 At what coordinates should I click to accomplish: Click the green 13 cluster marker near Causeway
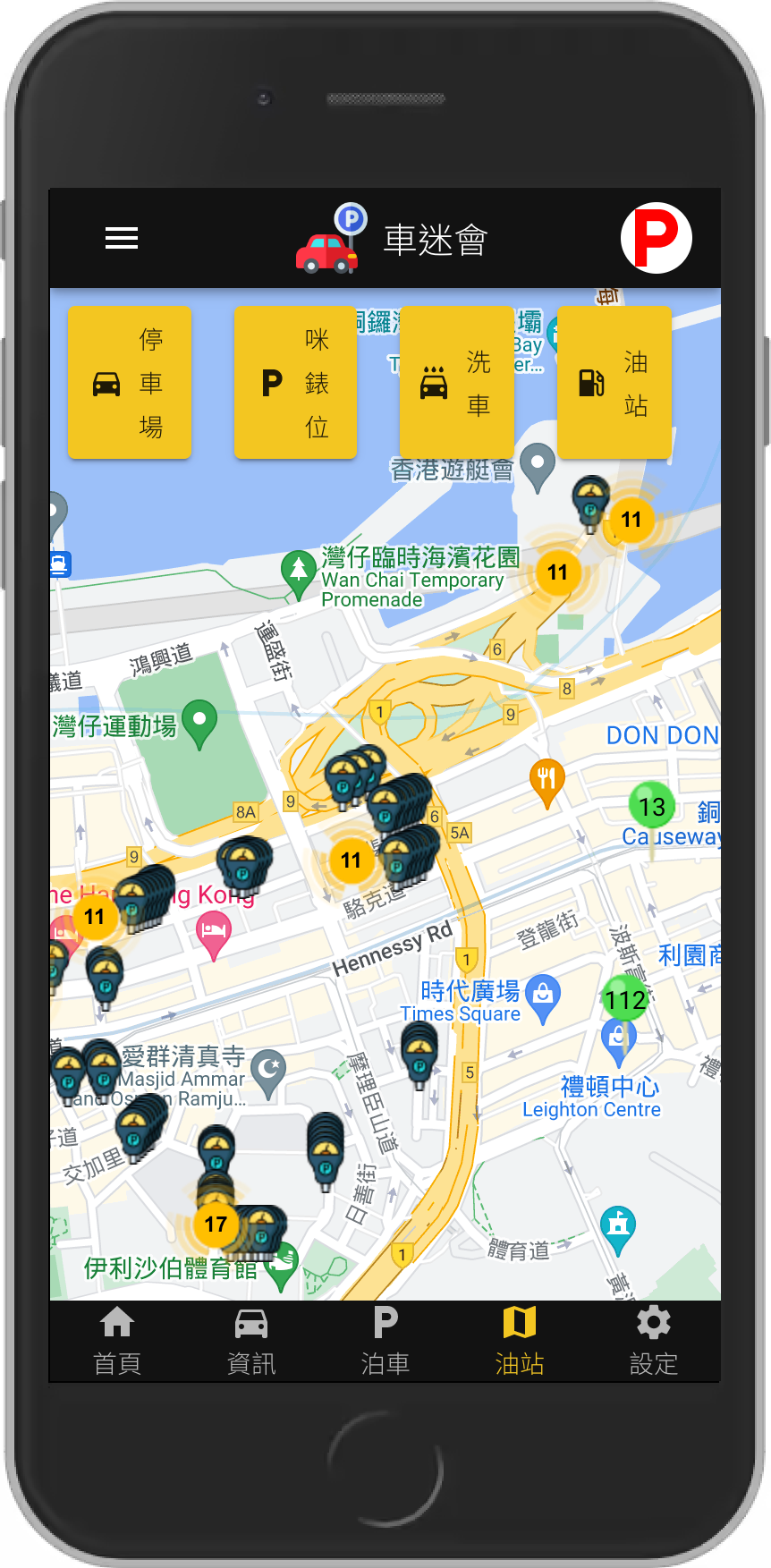coord(650,806)
